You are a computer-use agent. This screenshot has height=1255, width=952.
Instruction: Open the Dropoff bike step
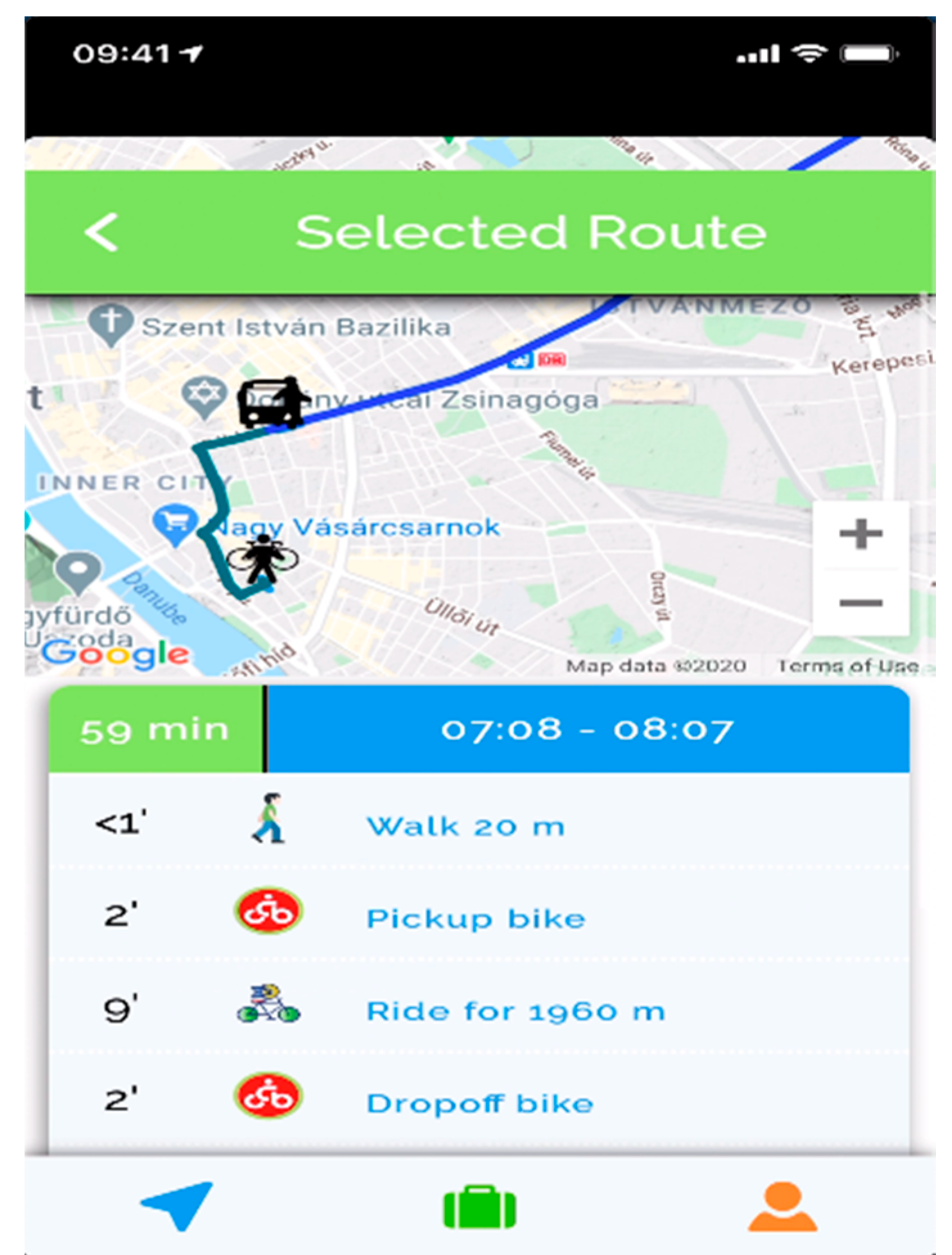tap(480, 1103)
